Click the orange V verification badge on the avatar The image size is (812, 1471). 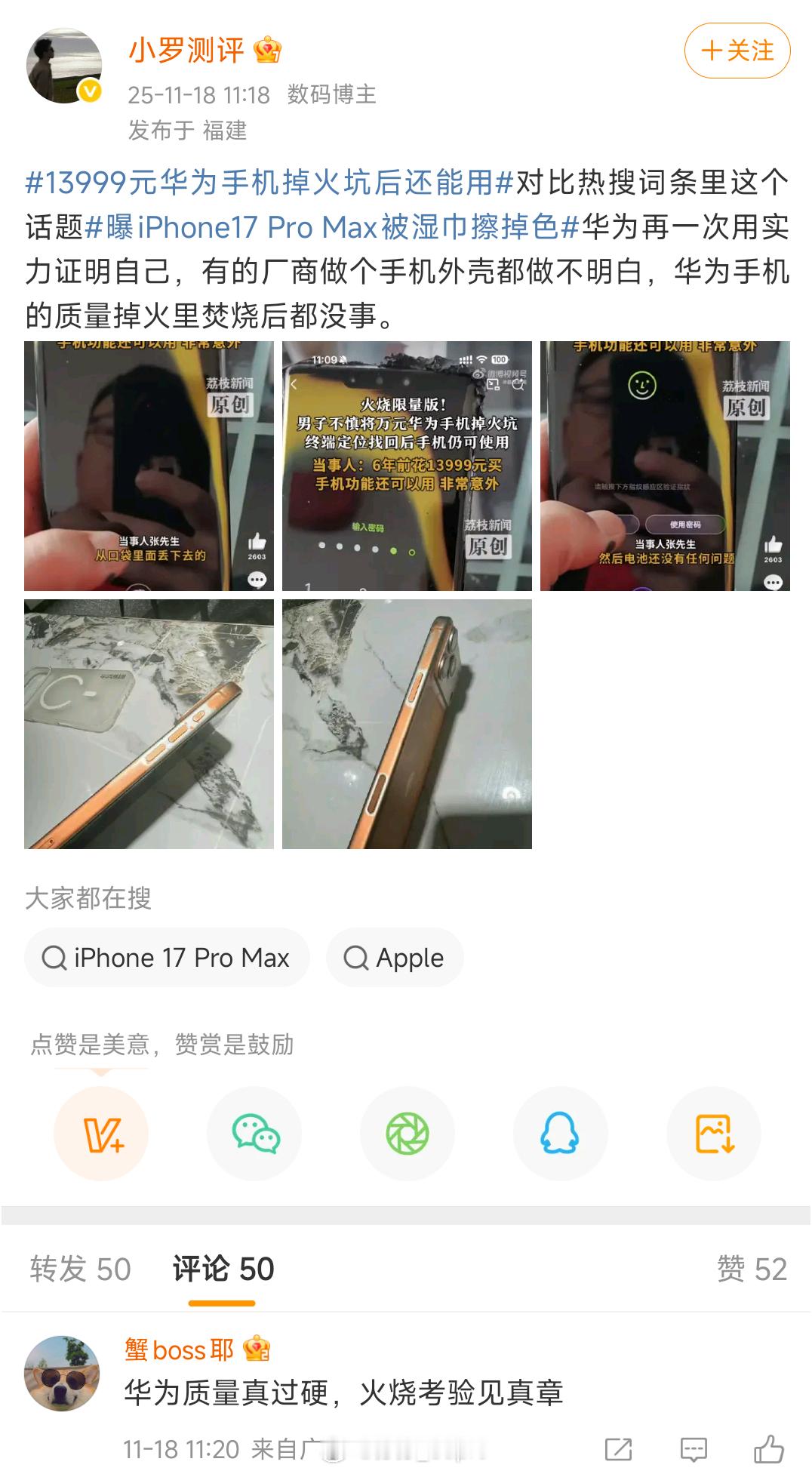[90, 90]
